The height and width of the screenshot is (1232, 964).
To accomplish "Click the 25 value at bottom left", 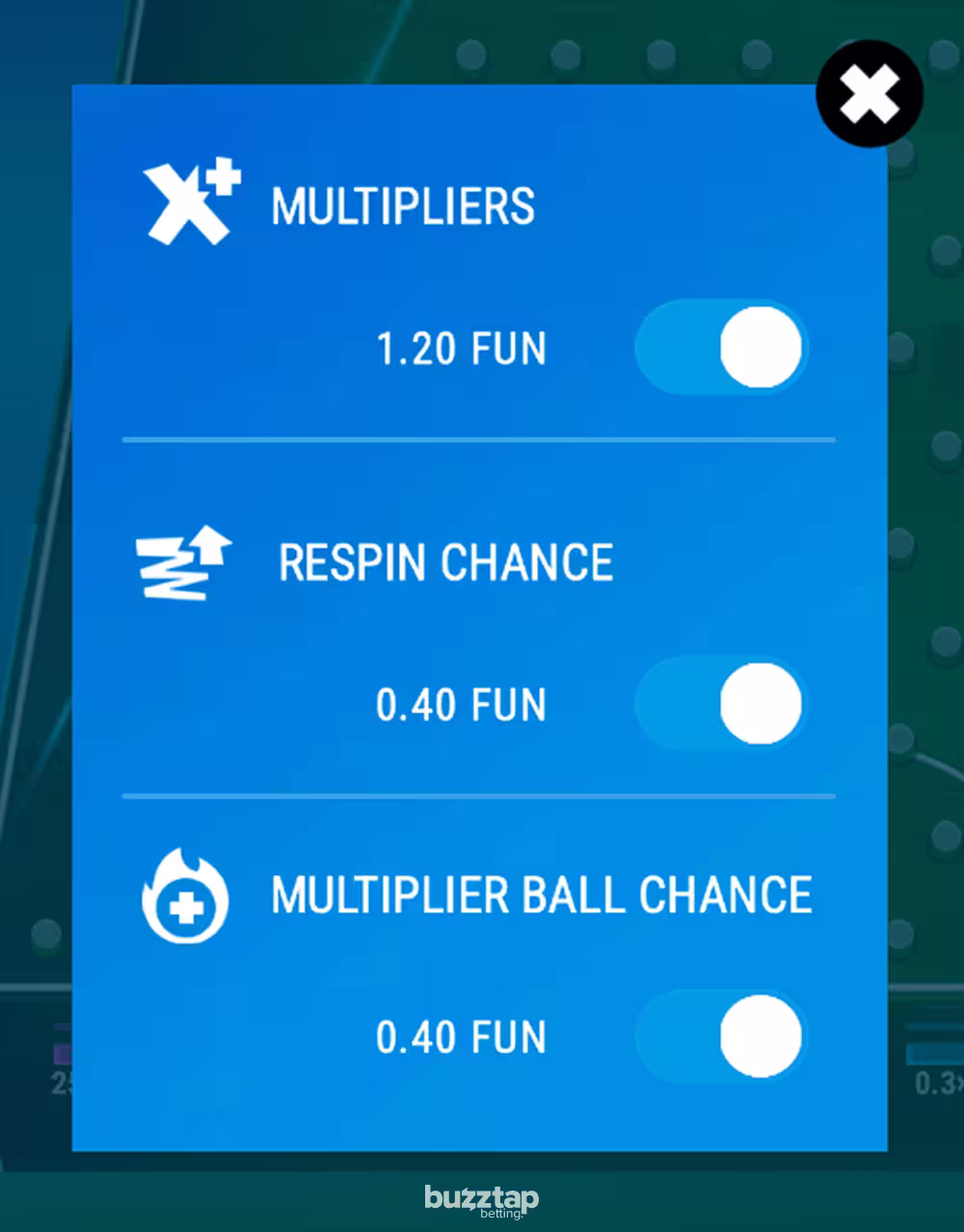I will [63, 1082].
